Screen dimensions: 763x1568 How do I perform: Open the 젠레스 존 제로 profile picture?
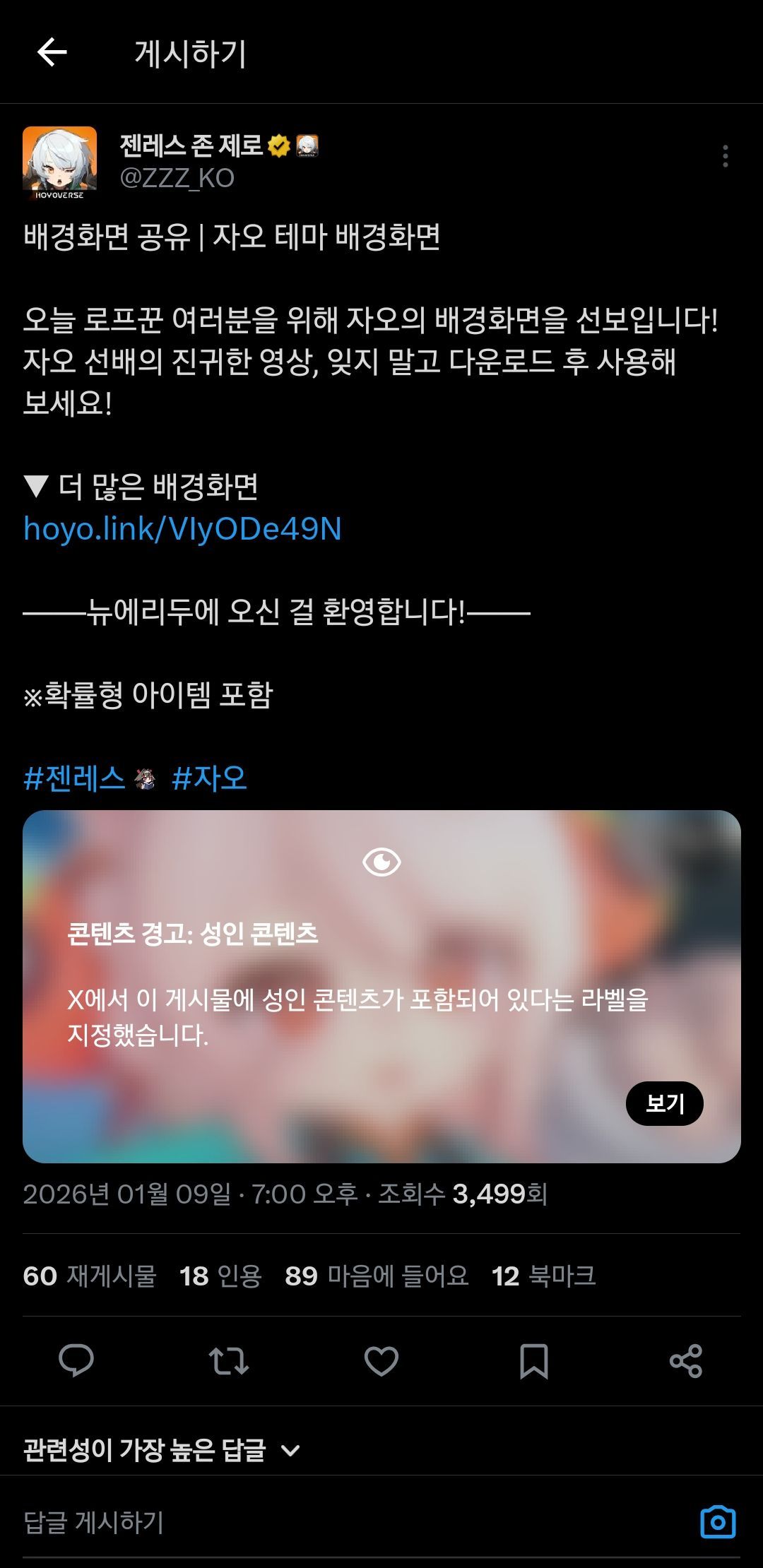[59, 163]
